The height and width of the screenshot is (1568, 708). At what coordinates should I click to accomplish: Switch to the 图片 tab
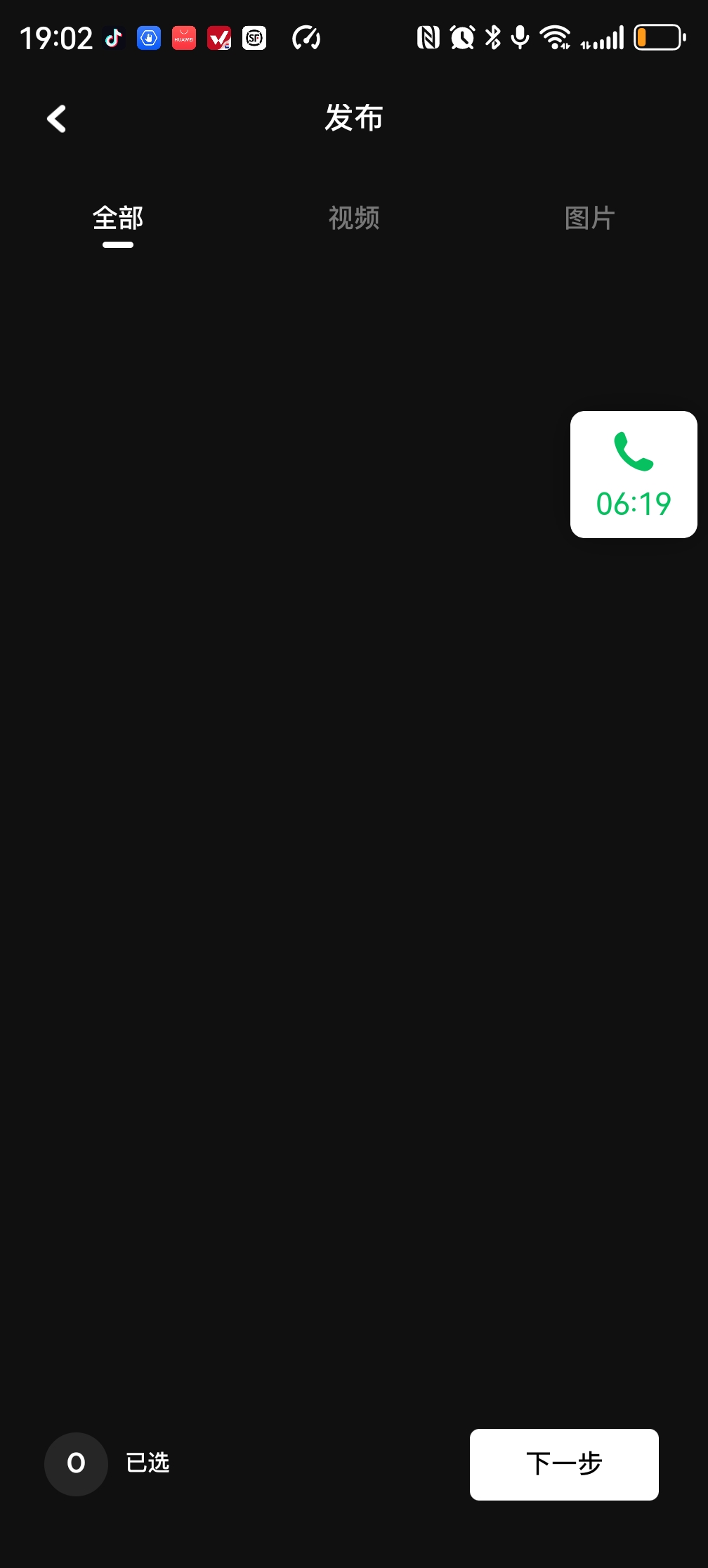pyautogui.click(x=589, y=218)
